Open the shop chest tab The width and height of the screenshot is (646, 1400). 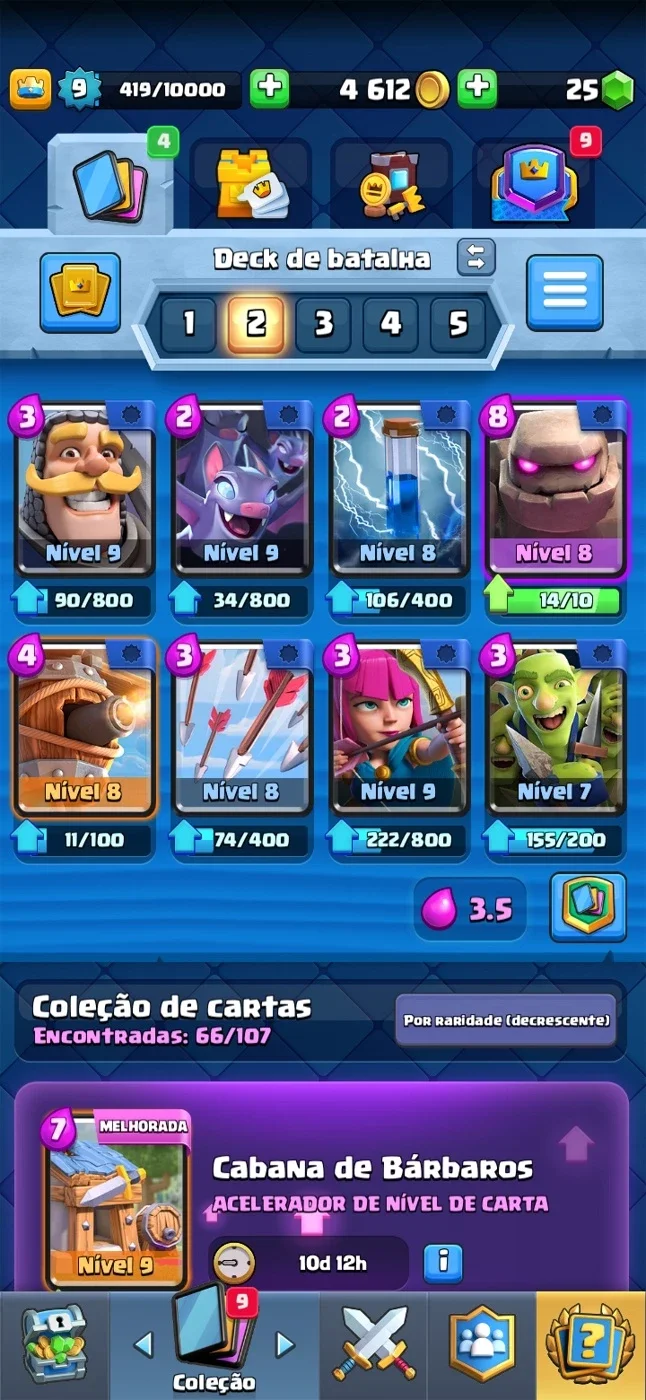point(54,1344)
